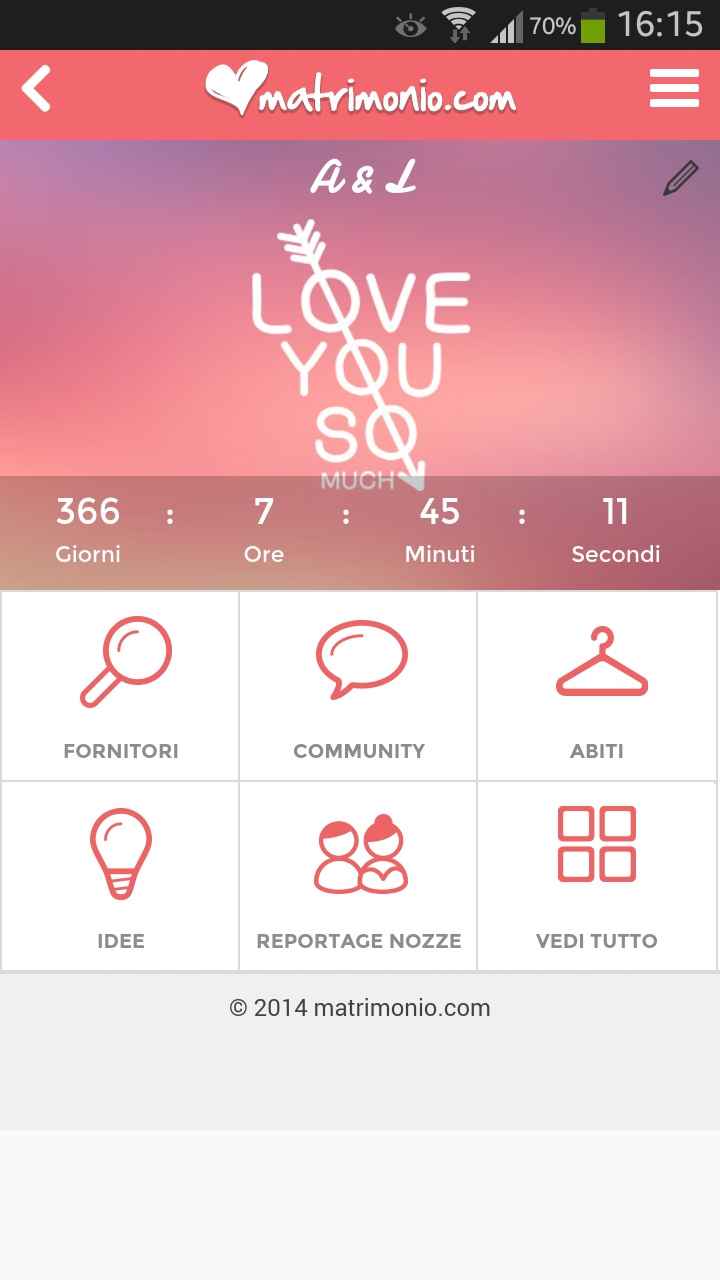Edit the couple cover with the pencil icon
Viewport: 720px width, 1280px height.
[680, 179]
